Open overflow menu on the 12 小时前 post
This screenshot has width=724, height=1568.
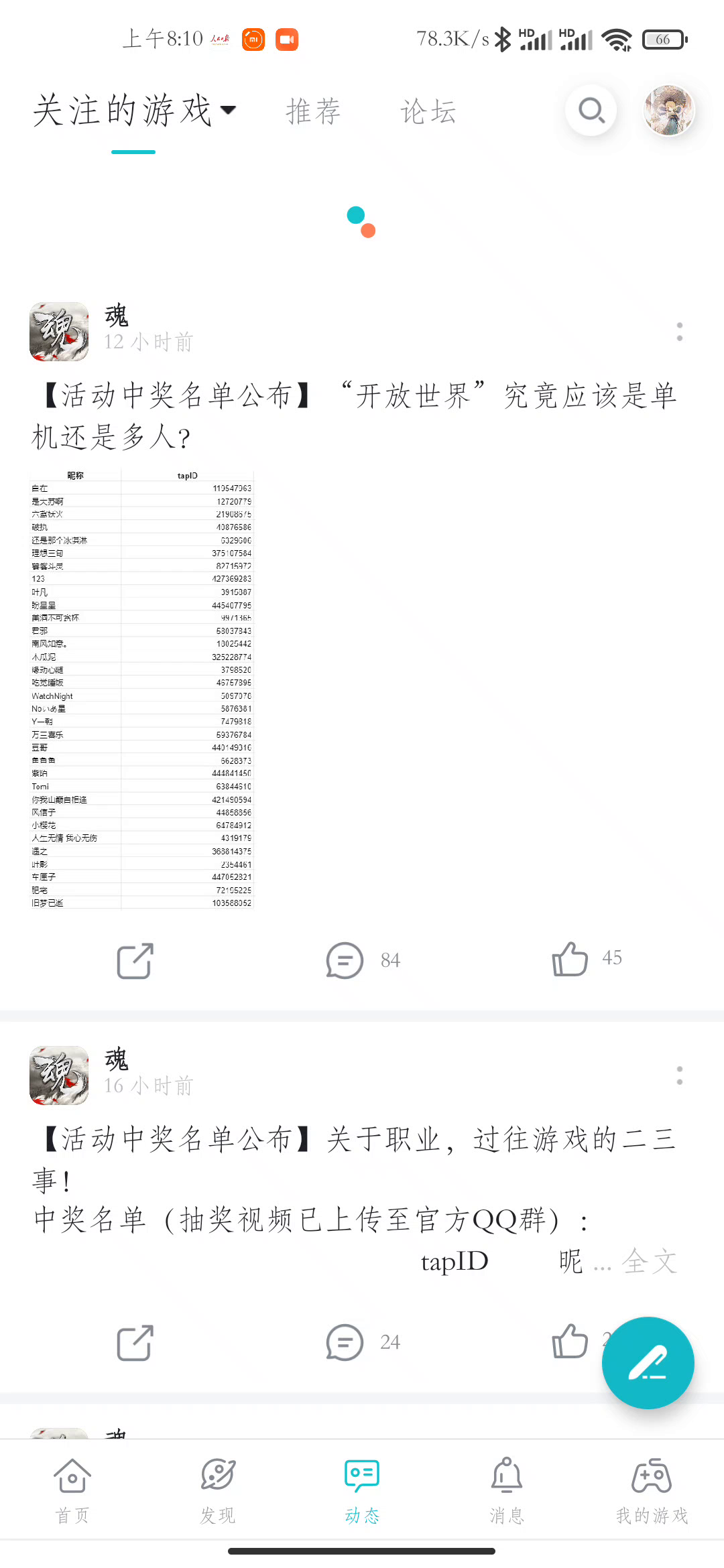pos(679,332)
